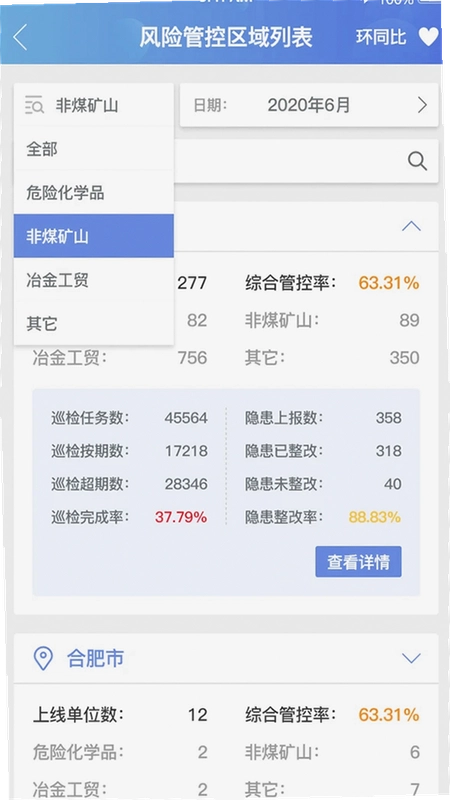Open the date picker showing 2020年6月
The image size is (450, 800).
click(x=309, y=106)
